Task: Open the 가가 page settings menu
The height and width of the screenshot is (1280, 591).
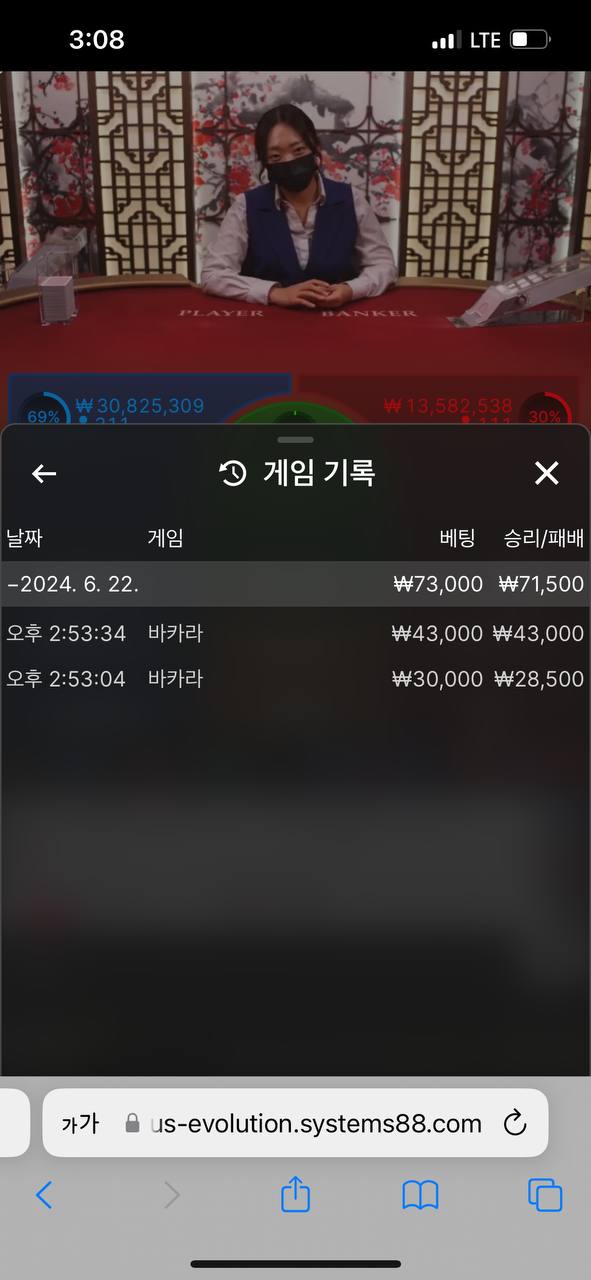Action: pos(80,1124)
